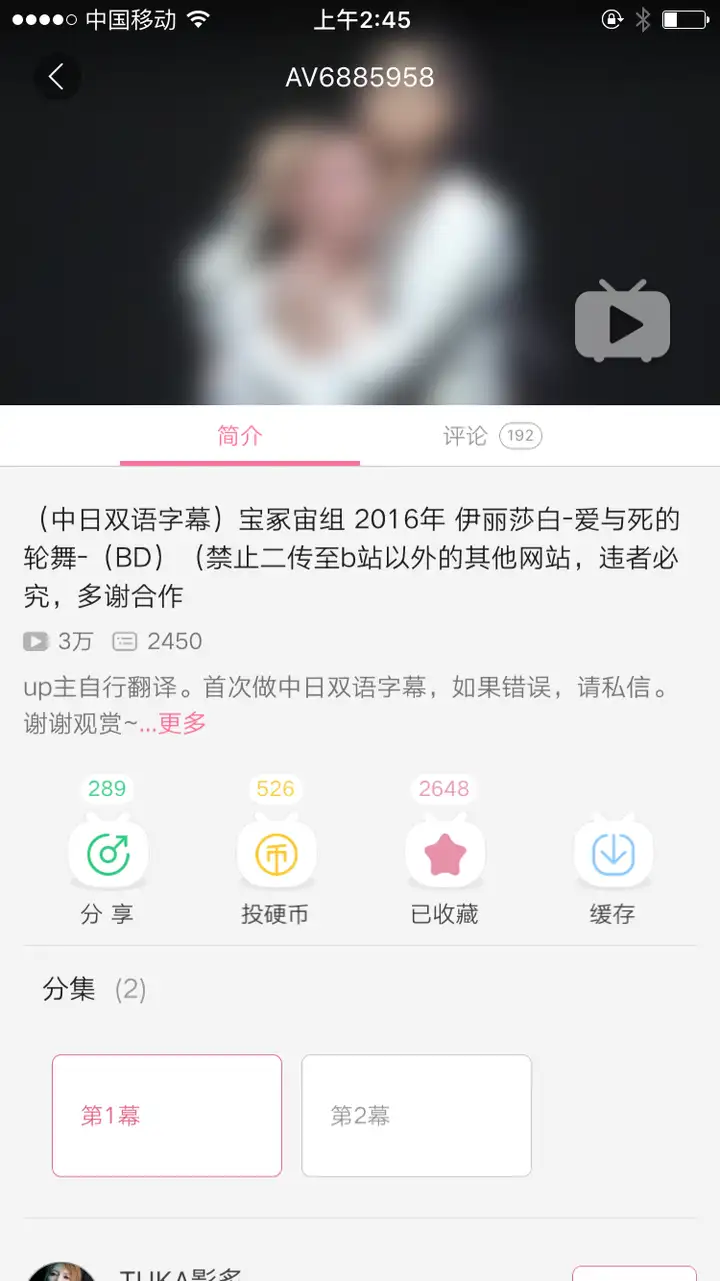Open the uploader TUKA影多 profile
Screen dimensions: 720x1281
click(x=180, y=1274)
